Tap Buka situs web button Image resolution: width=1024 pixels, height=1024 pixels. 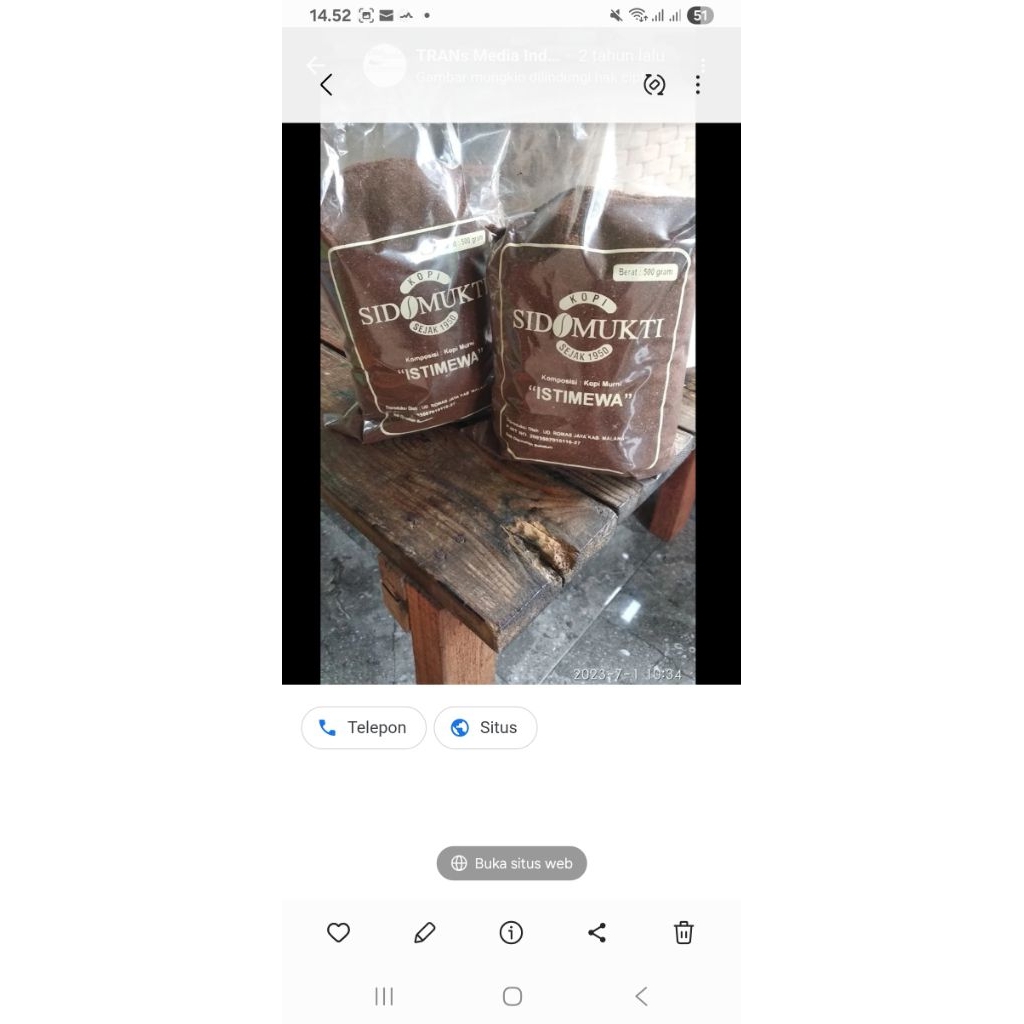click(x=512, y=863)
